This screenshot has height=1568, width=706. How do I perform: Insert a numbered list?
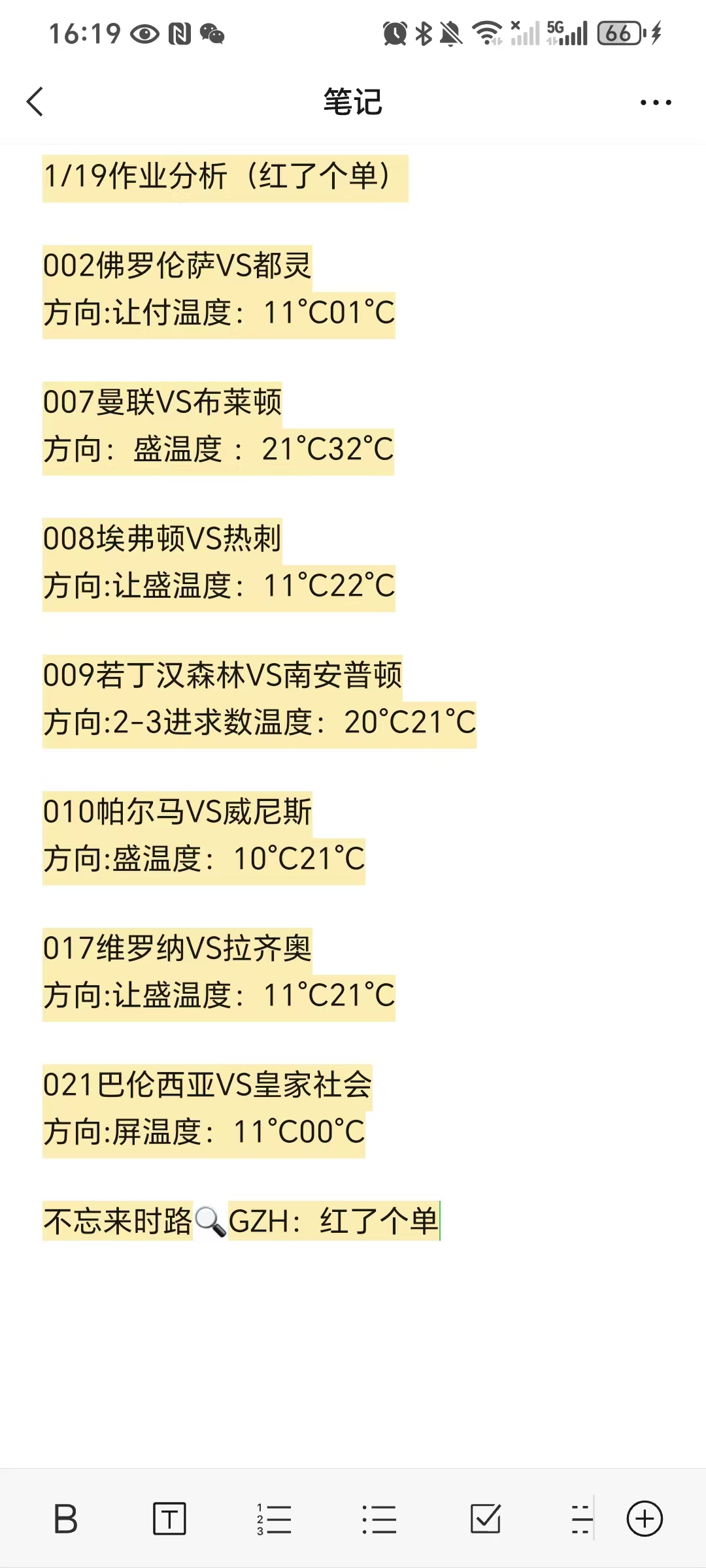pyautogui.click(x=274, y=1519)
